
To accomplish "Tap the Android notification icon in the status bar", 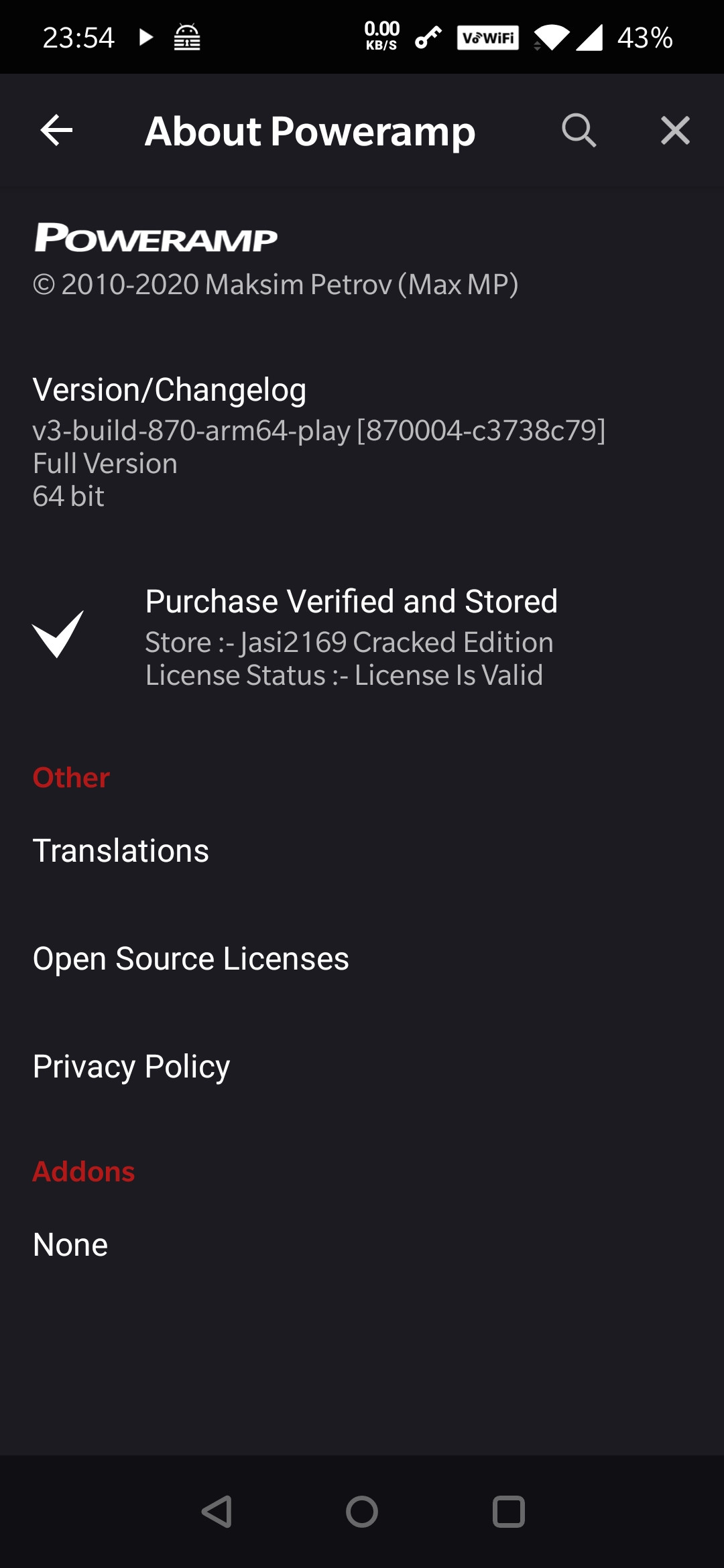I will pyautogui.click(x=186, y=37).
